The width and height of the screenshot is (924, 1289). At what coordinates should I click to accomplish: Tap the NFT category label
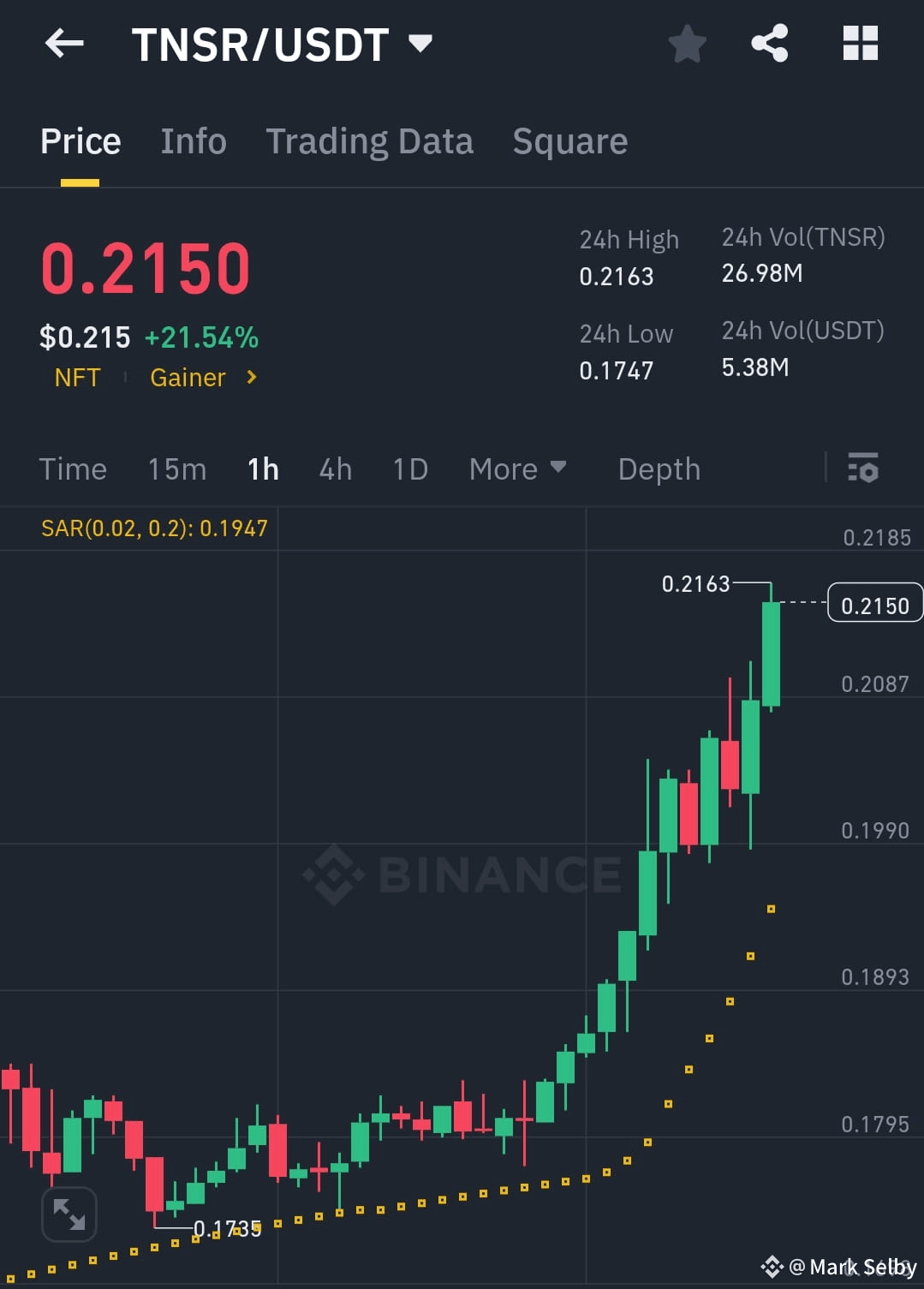pyautogui.click(x=77, y=377)
